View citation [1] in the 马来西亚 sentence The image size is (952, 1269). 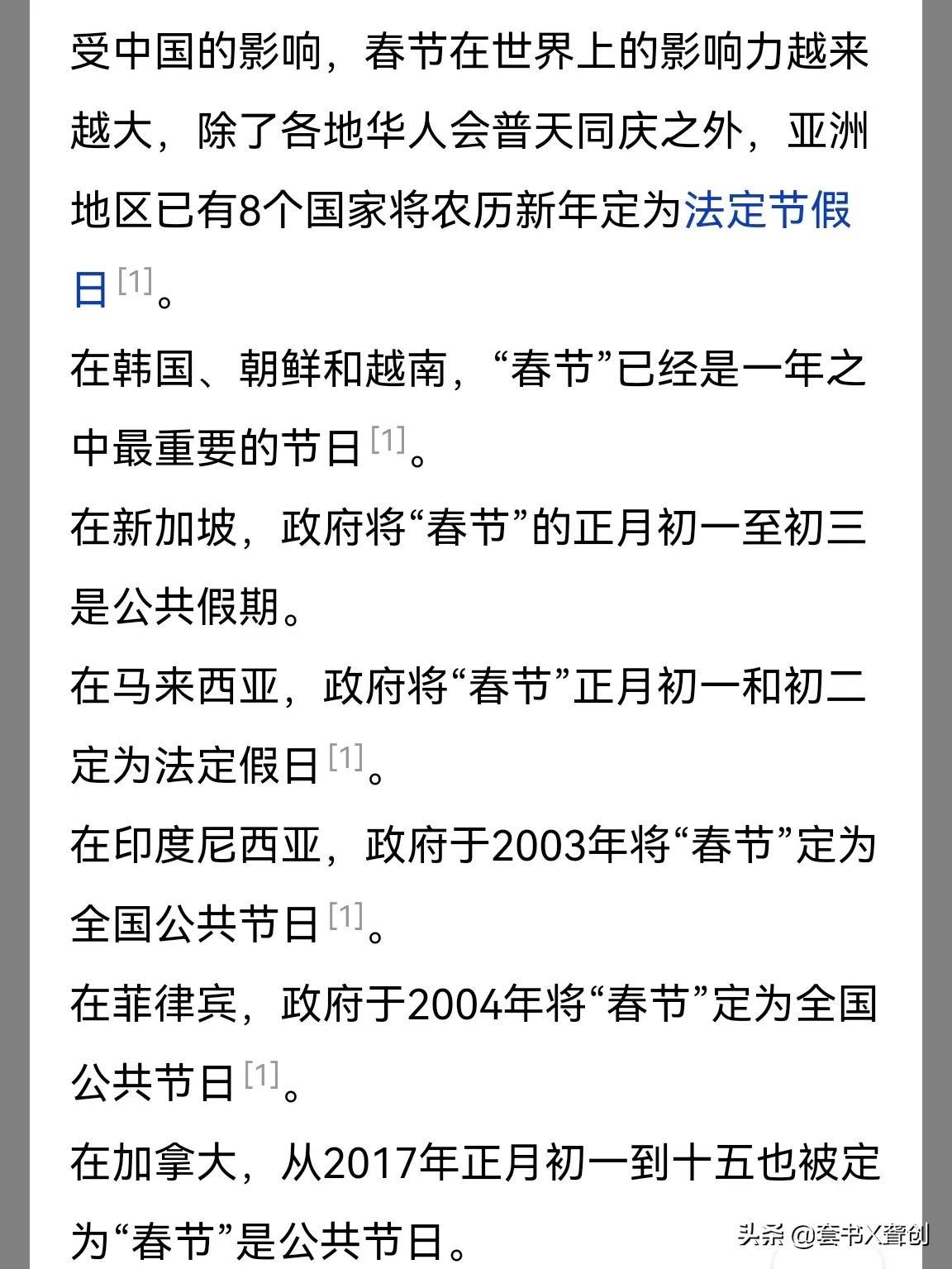tap(346, 758)
